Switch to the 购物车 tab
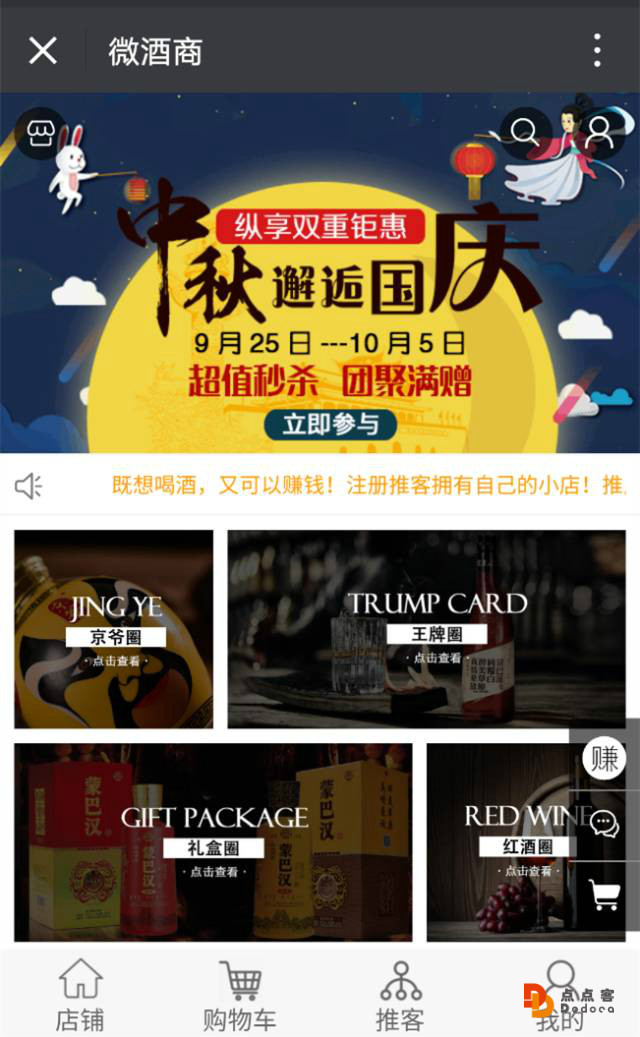The image size is (640, 1037). 240,995
